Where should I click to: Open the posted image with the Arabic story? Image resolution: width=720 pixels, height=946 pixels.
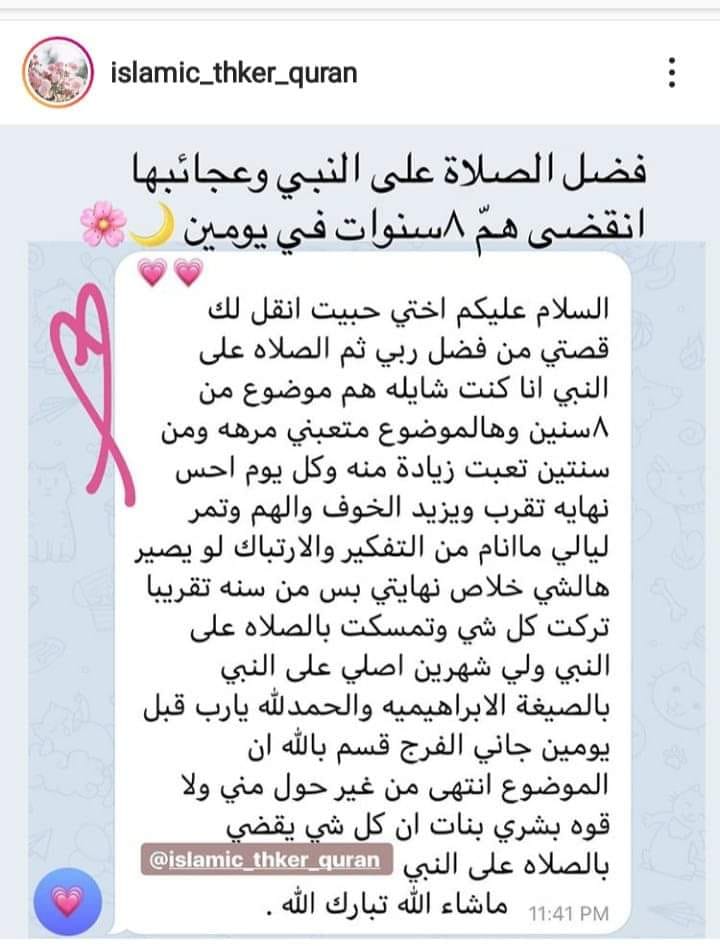(x=360, y=533)
